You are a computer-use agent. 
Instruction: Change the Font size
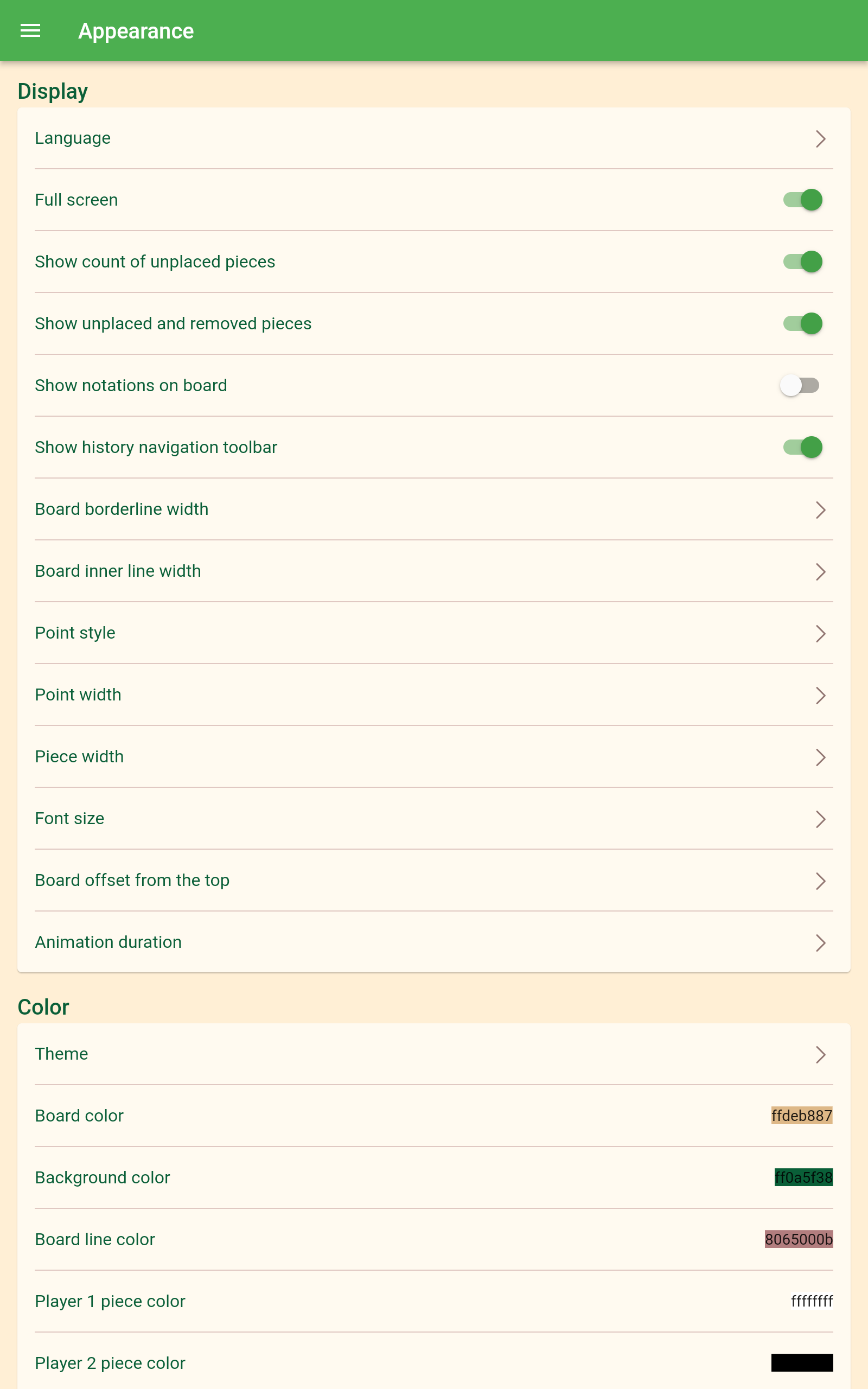(x=433, y=818)
